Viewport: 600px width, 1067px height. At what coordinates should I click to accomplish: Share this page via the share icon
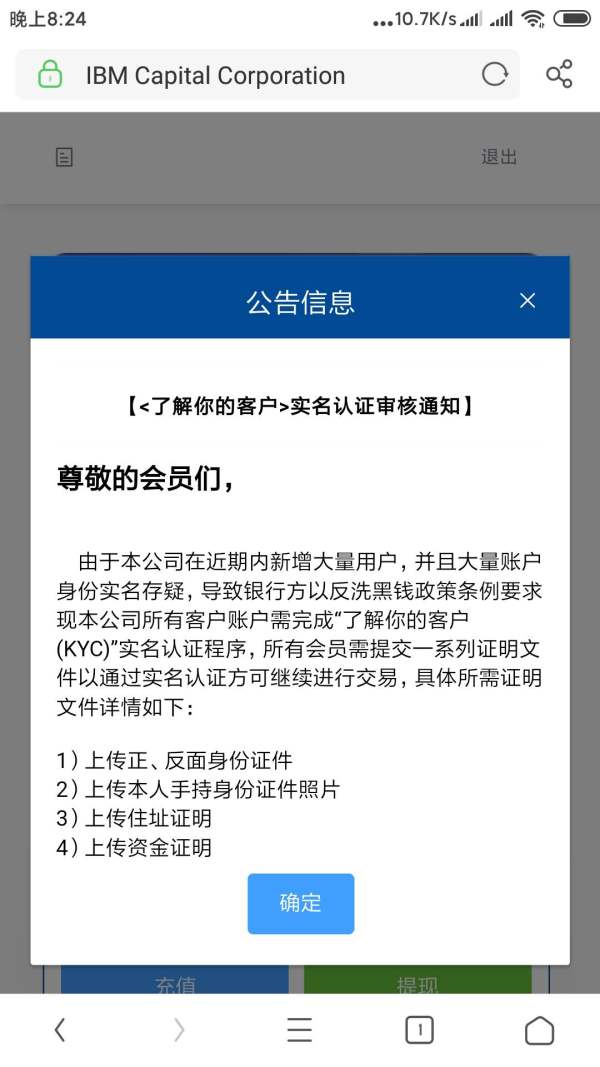tap(559, 74)
